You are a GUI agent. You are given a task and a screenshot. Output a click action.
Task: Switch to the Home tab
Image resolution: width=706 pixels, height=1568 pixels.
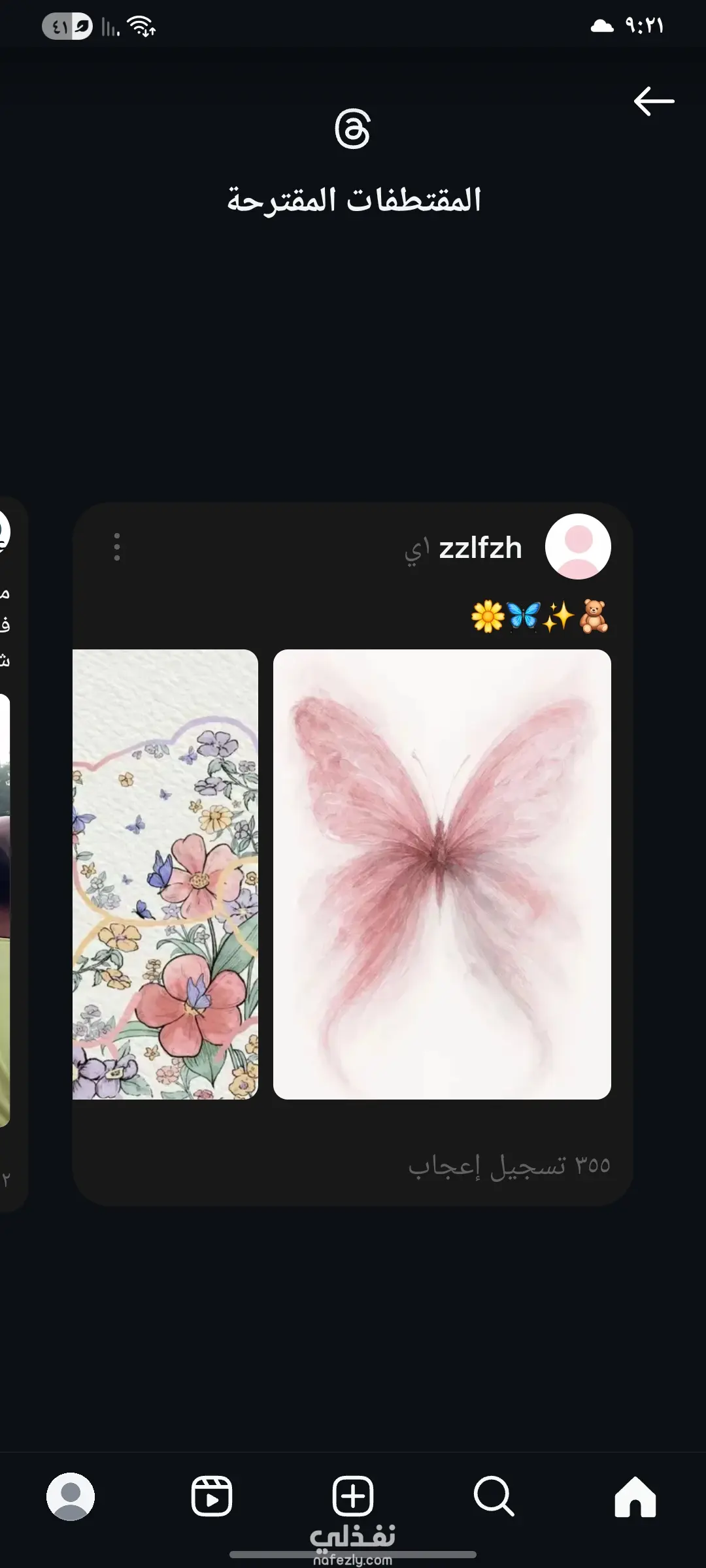635,1496
